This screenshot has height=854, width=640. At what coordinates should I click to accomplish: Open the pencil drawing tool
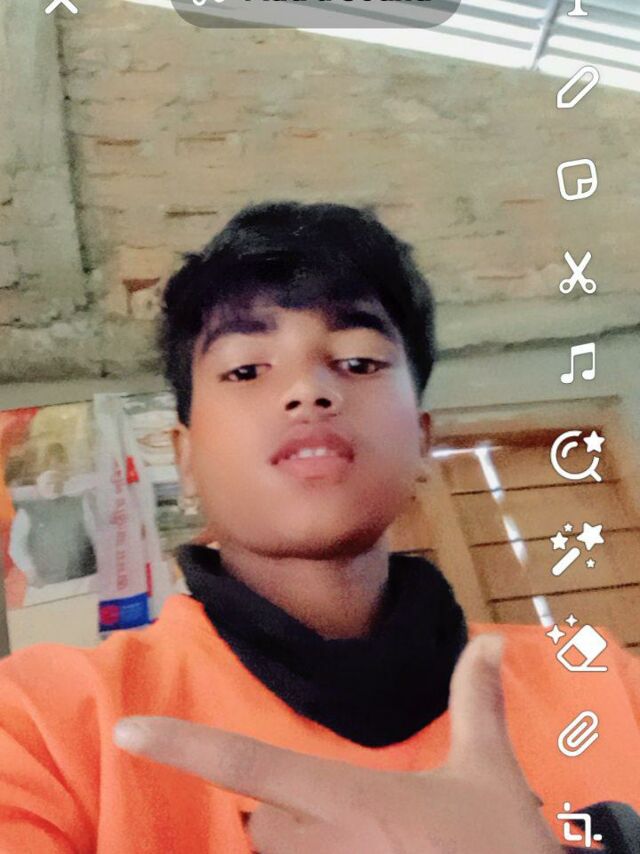pyautogui.click(x=577, y=87)
